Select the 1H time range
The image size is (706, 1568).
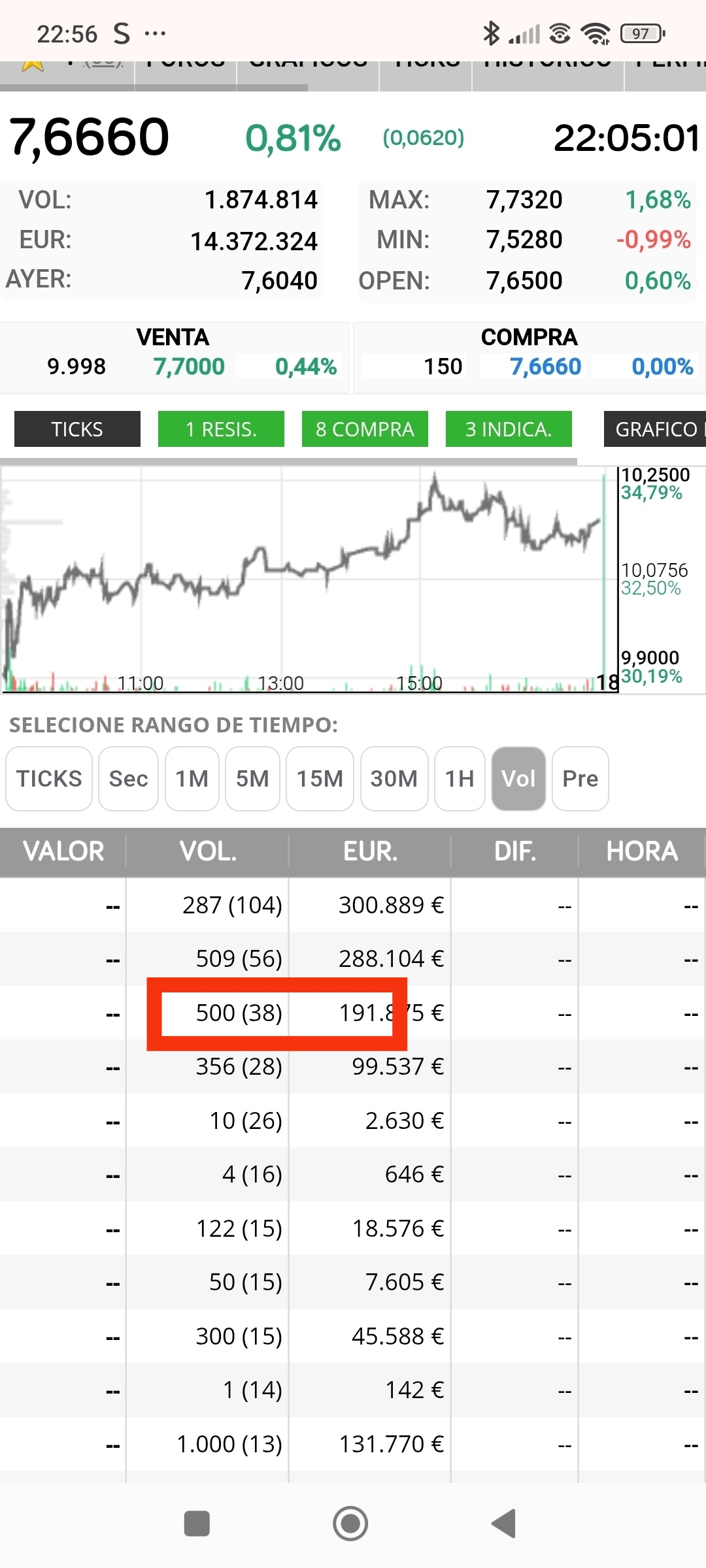[460, 779]
